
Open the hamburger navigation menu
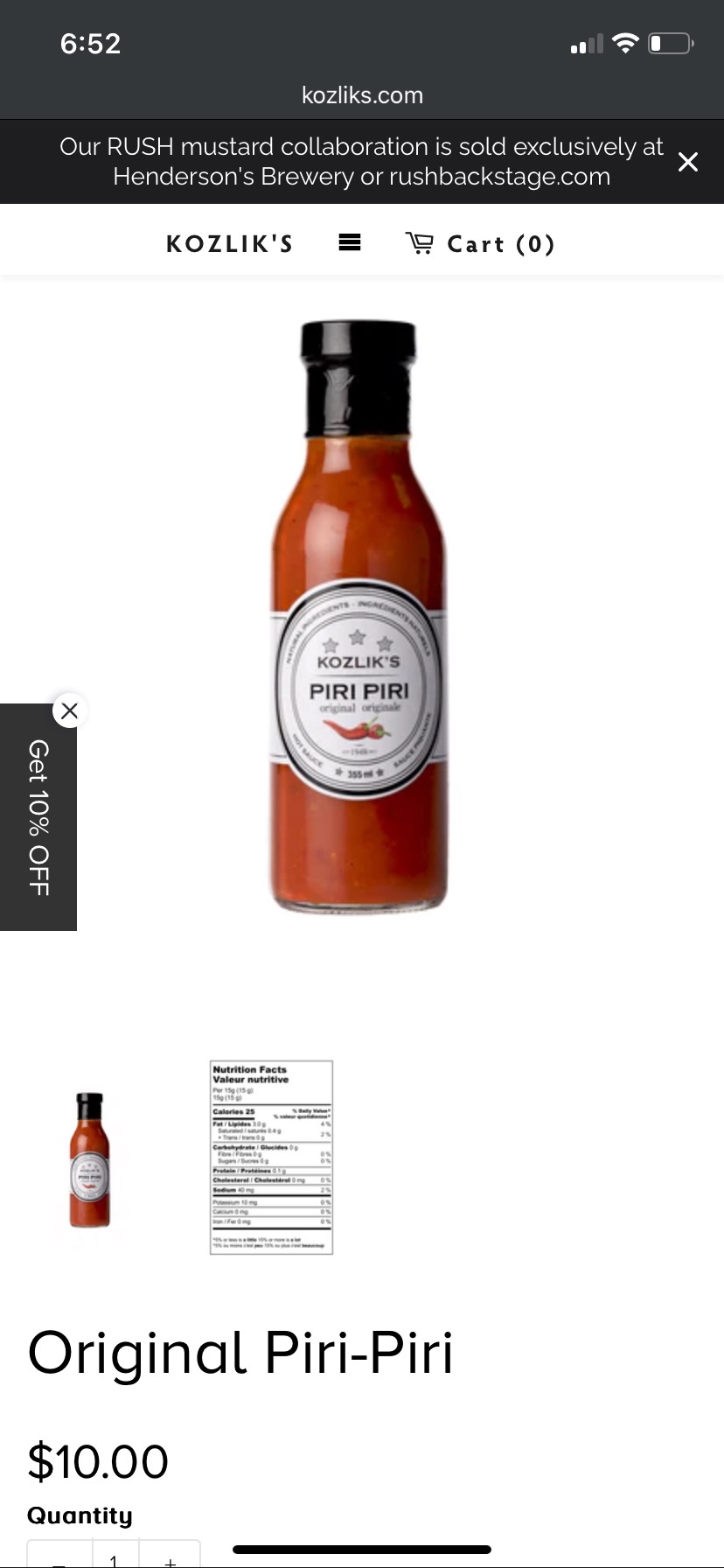click(350, 243)
